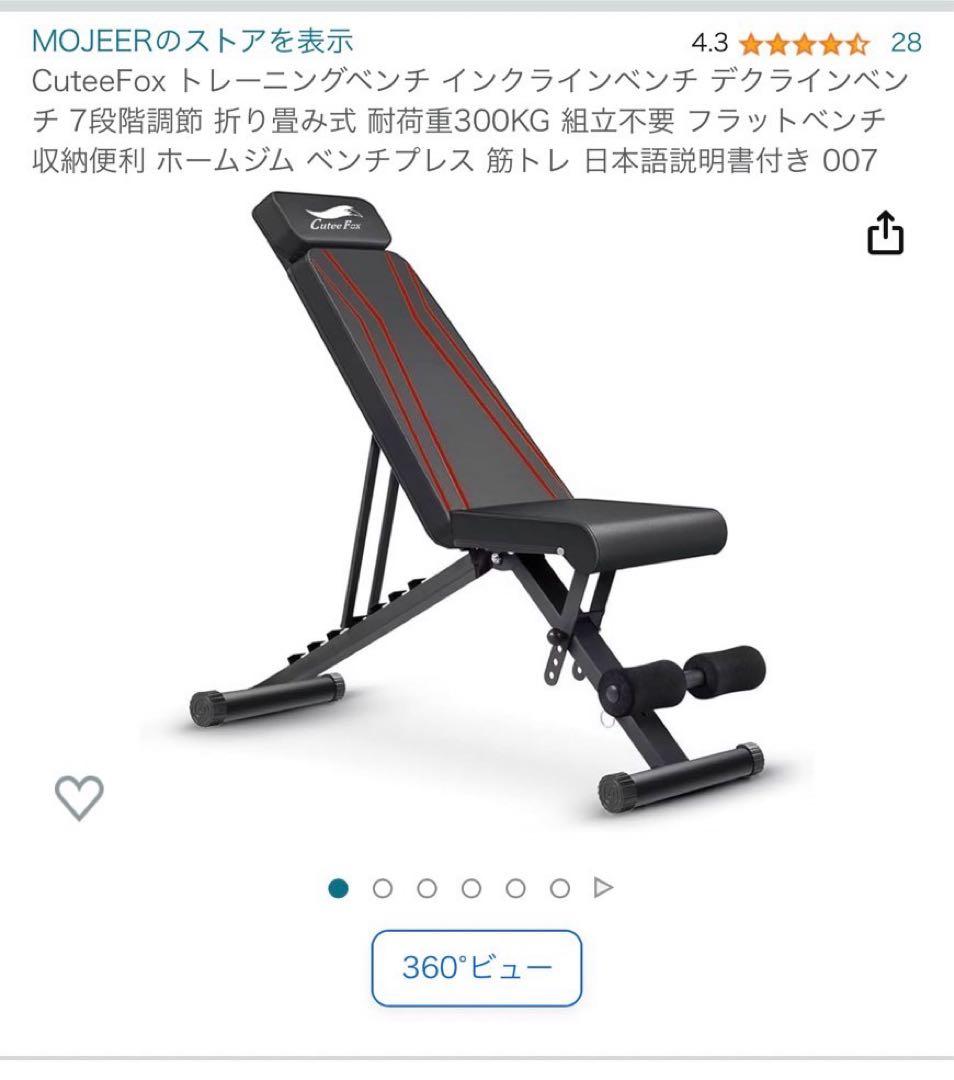Open the 360°ビュー viewer

click(477, 965)
